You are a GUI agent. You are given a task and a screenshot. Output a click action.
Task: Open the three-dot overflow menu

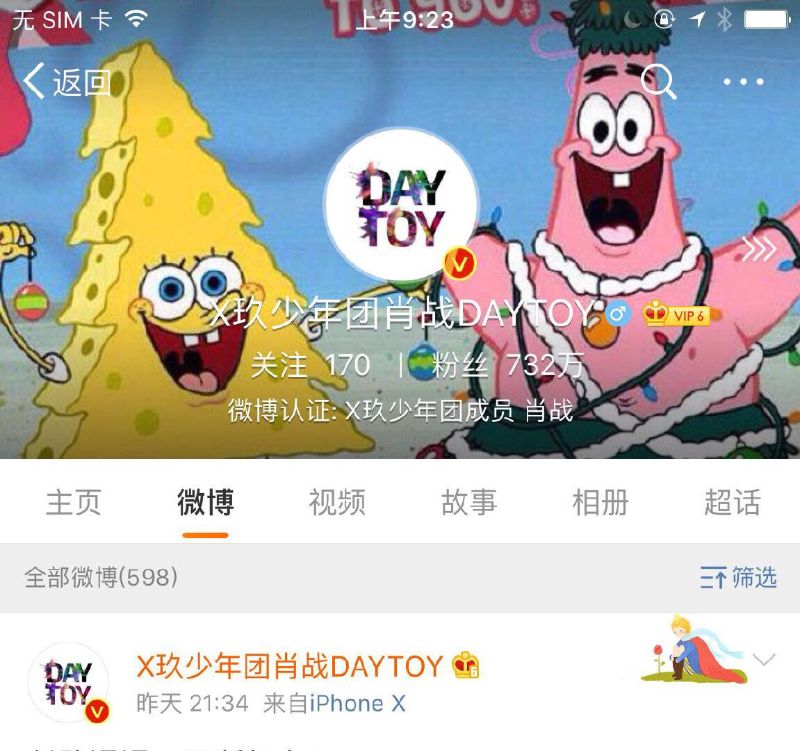743,82
